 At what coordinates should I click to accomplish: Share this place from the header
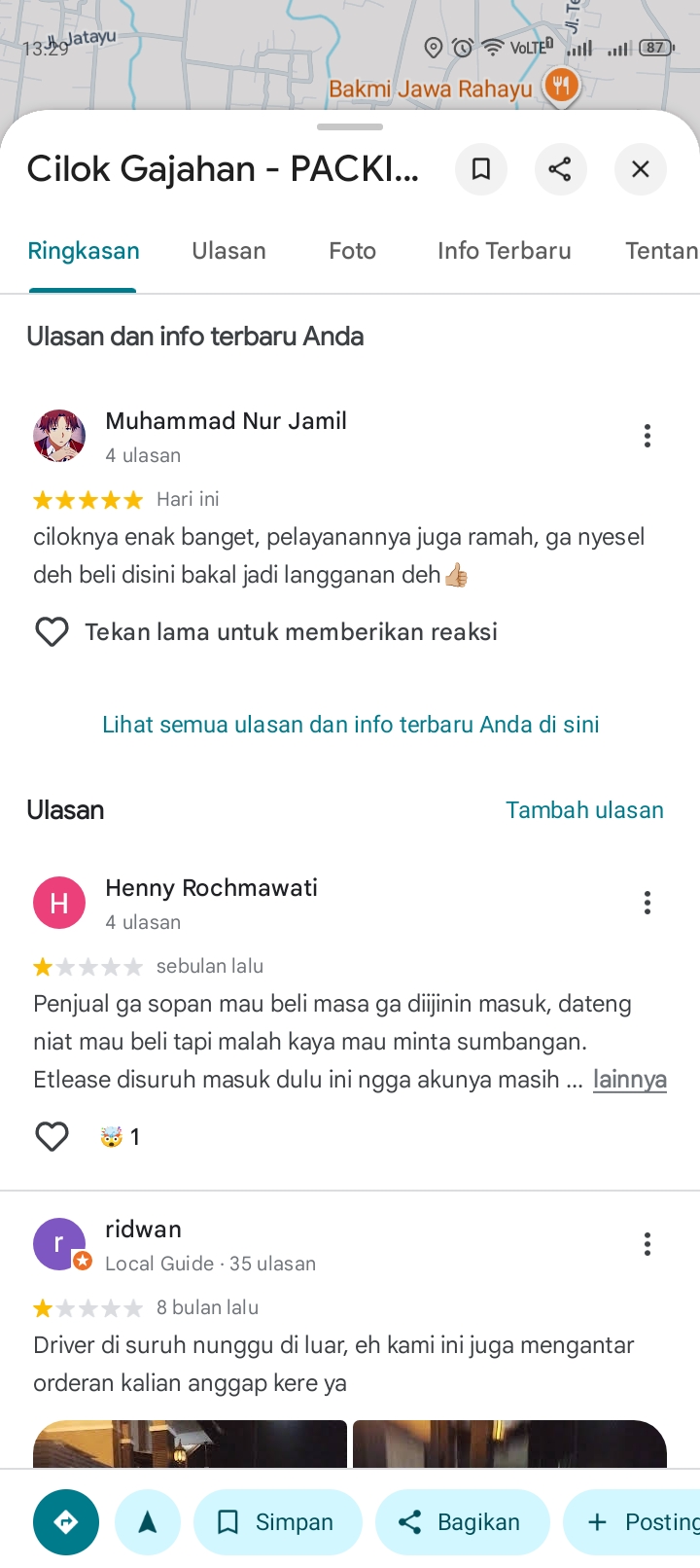click(560, 169)
